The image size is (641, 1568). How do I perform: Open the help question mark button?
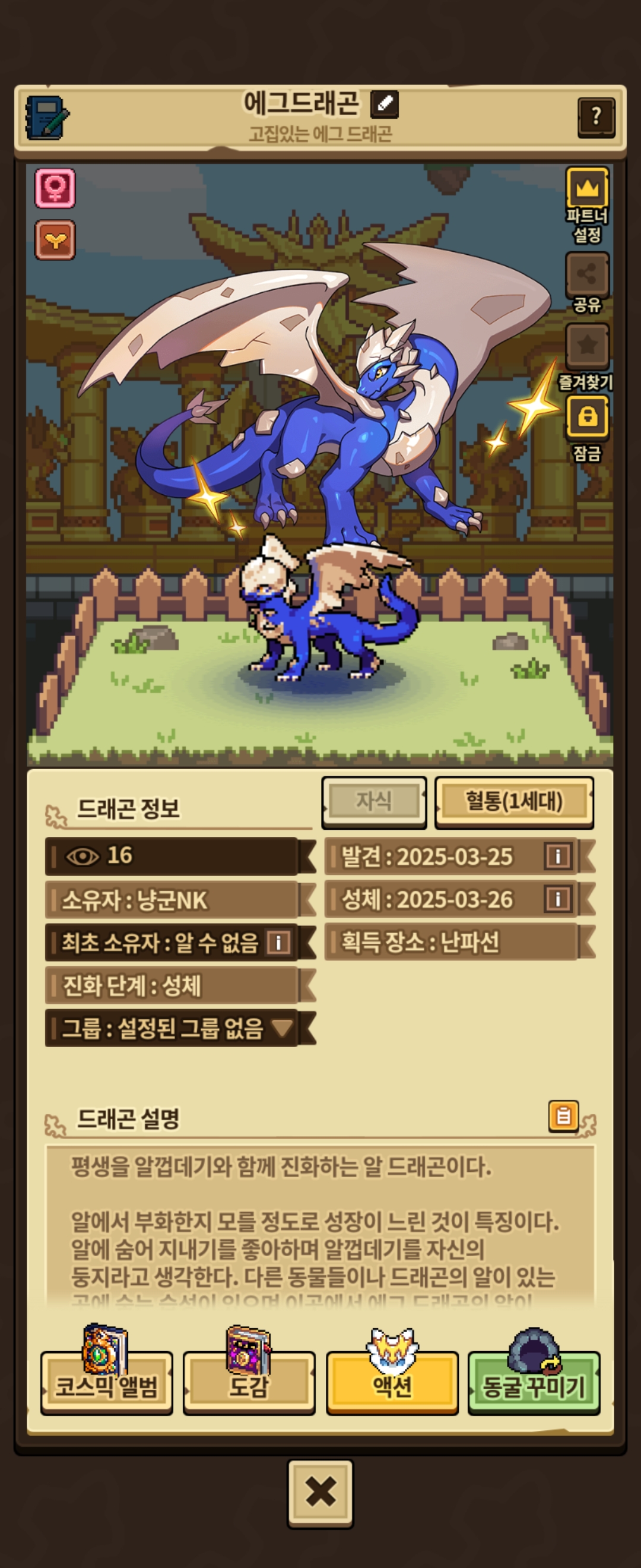[x=595, y=116]
